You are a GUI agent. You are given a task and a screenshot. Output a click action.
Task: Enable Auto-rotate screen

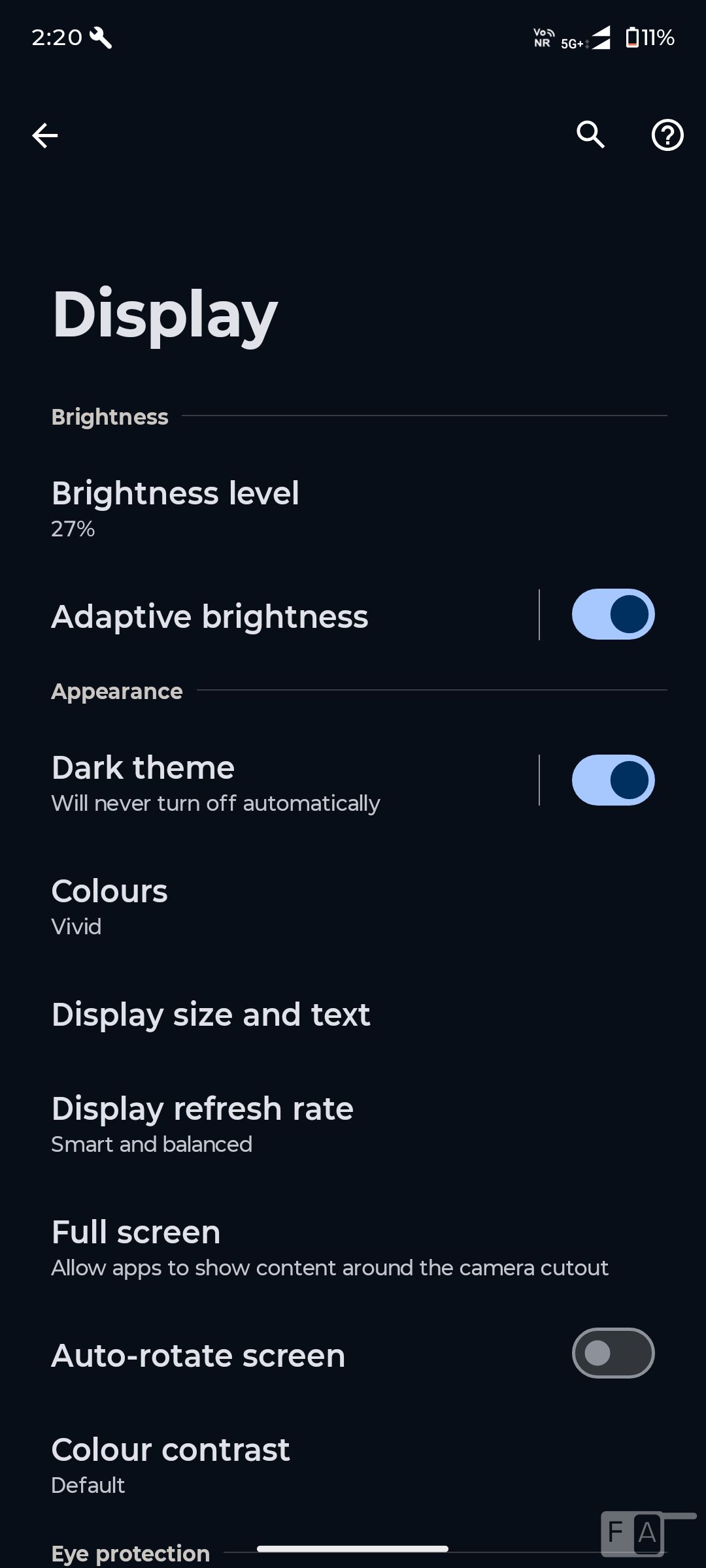point(613,1353)
